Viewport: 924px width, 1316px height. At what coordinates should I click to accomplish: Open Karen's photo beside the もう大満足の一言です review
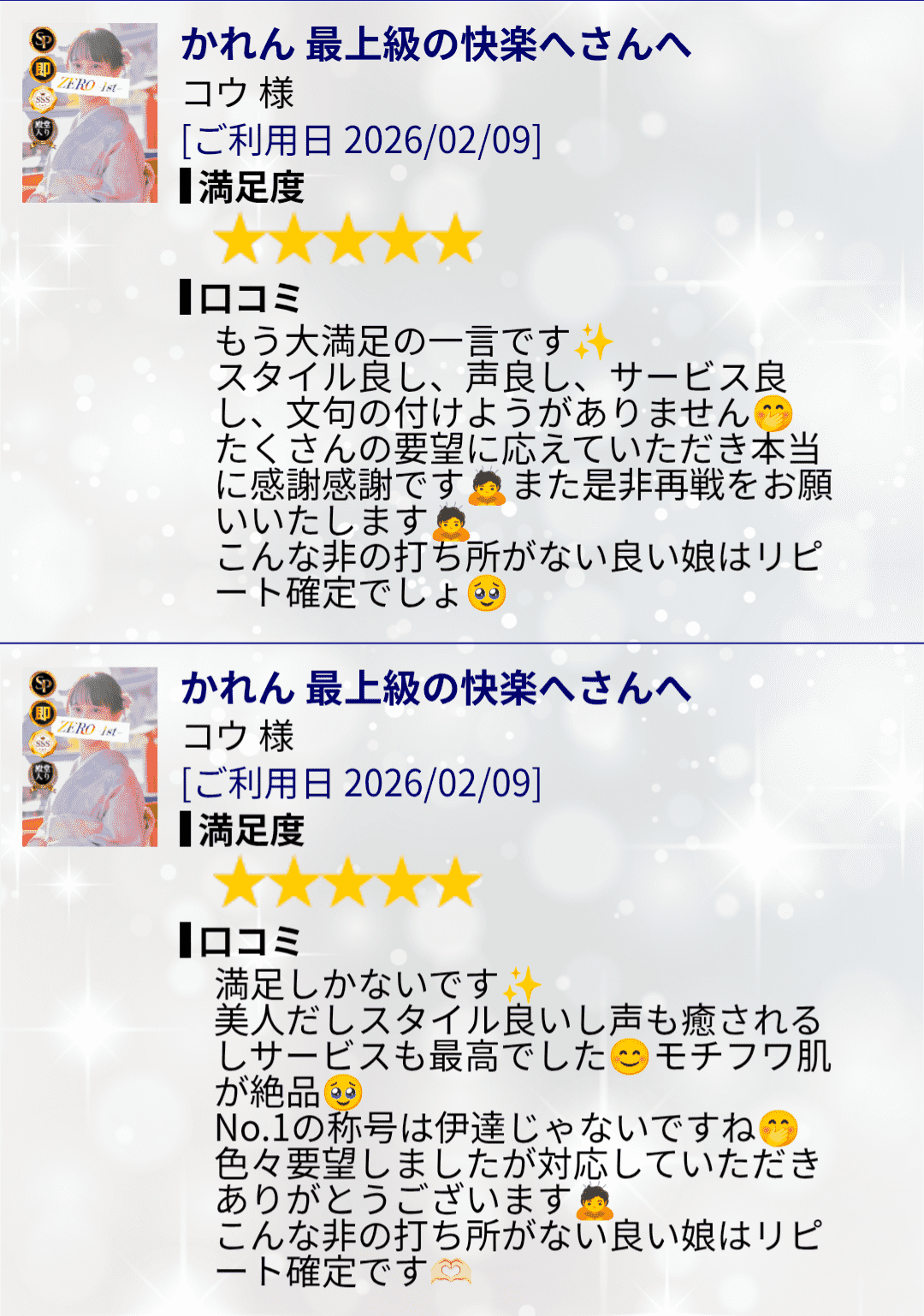tap(90, 113)
